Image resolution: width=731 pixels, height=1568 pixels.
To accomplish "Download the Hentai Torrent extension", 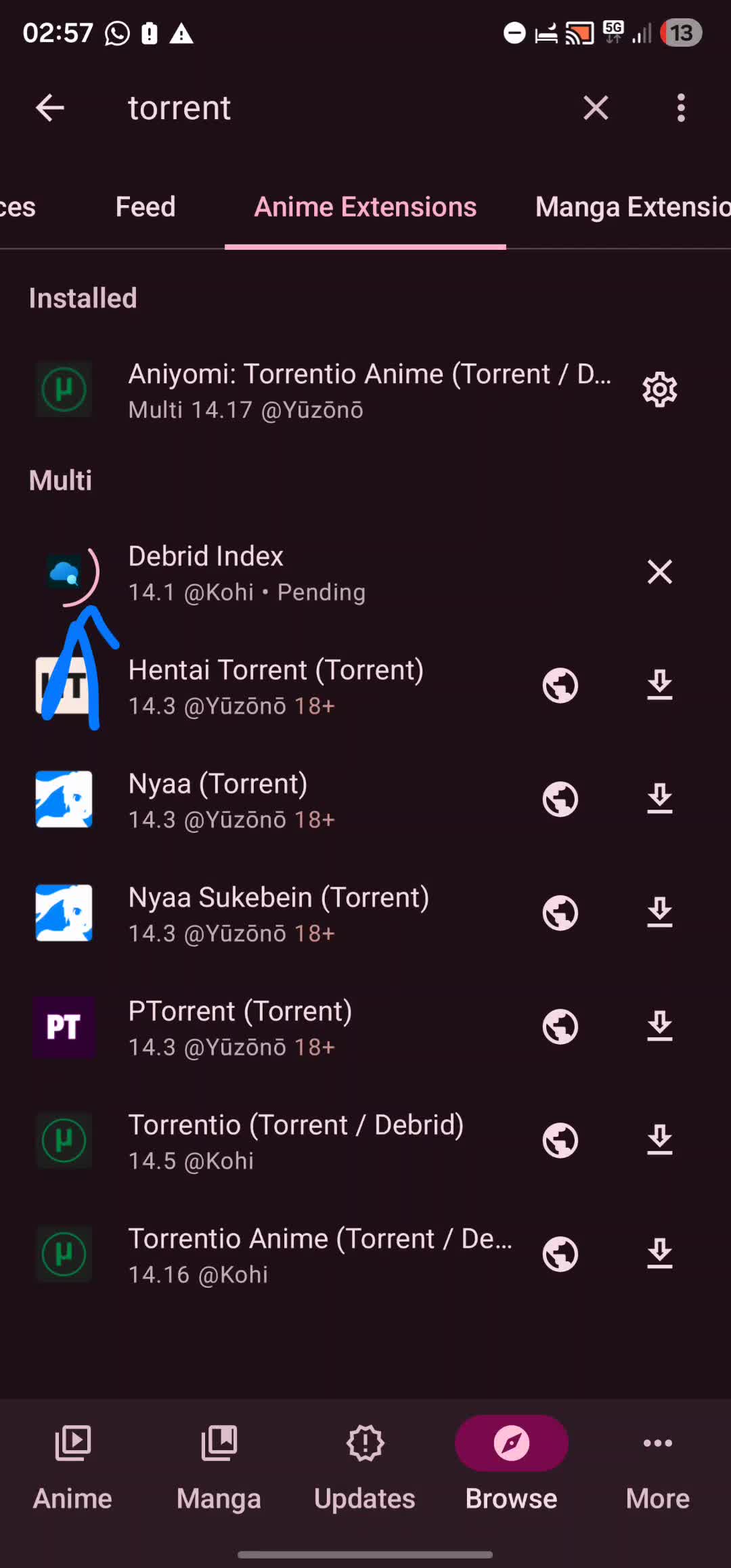I will pos(659,685).
